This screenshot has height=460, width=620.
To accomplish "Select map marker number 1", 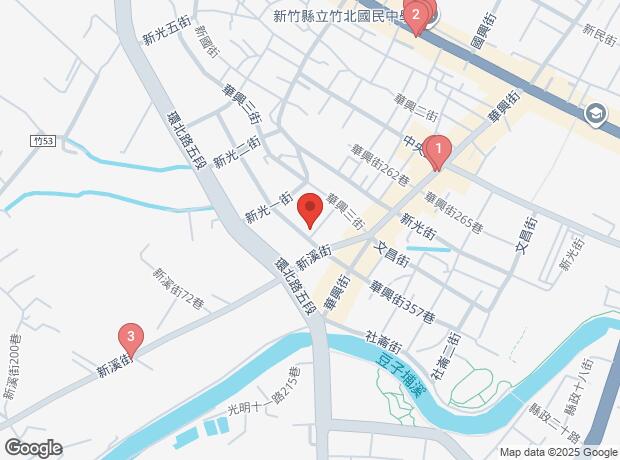I will tap(436, 150).
